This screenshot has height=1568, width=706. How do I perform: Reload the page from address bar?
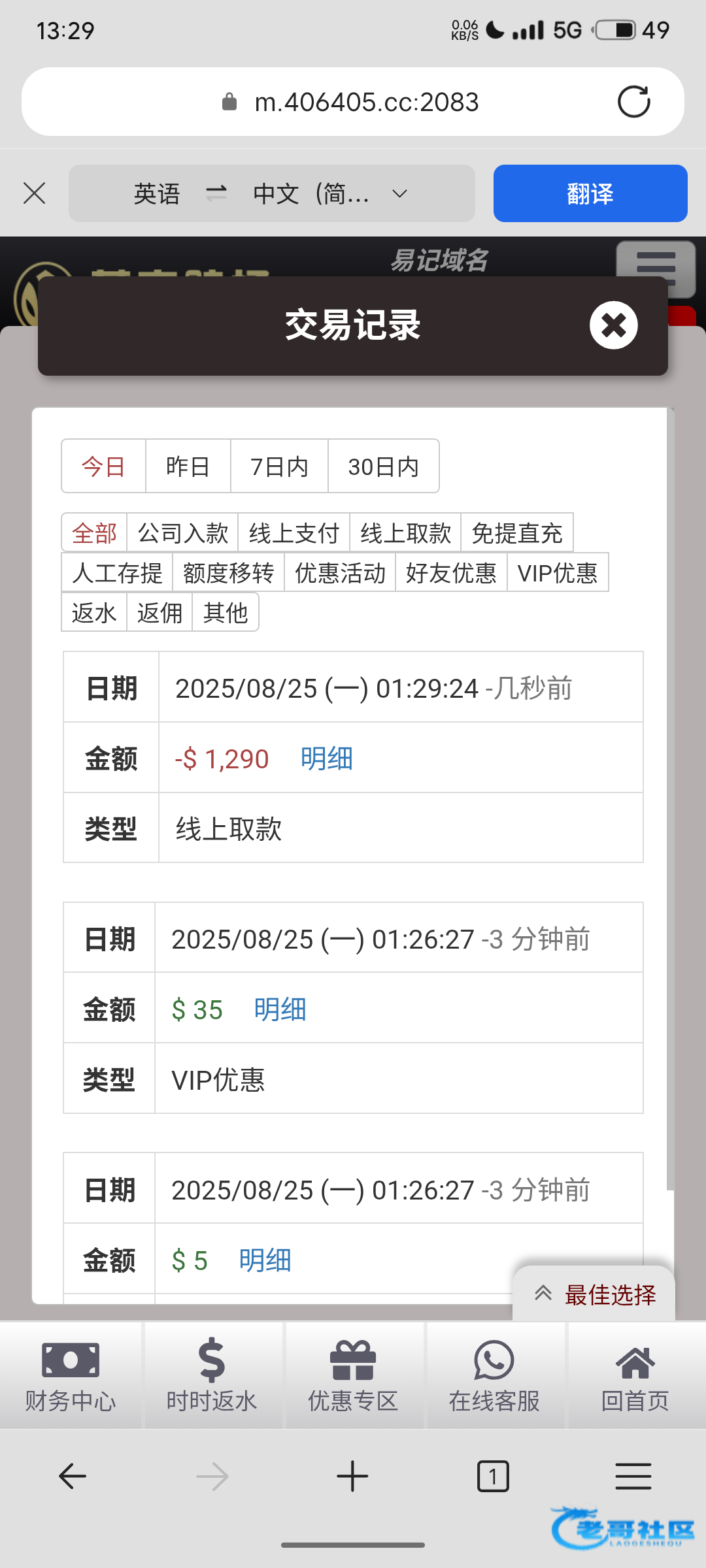633,102
